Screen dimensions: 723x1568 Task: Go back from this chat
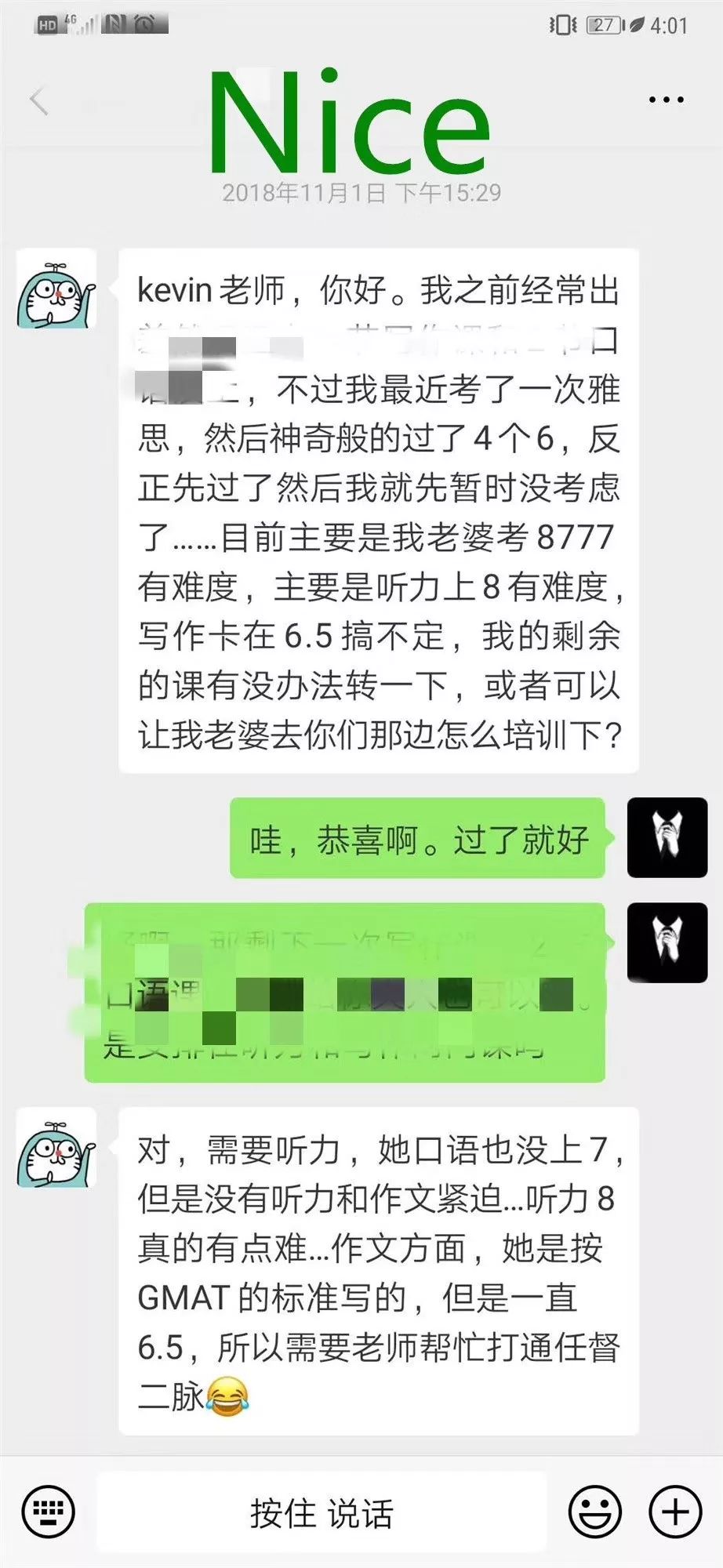39,100
